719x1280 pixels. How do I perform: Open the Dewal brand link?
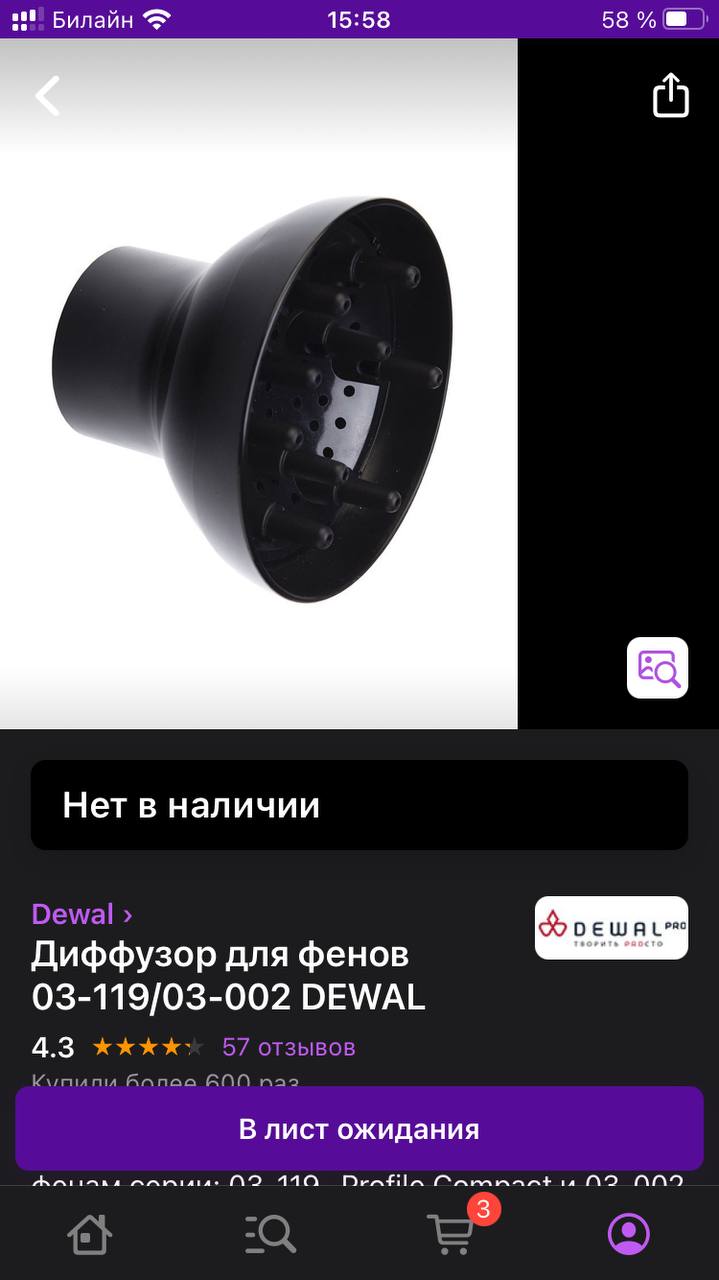82,914
